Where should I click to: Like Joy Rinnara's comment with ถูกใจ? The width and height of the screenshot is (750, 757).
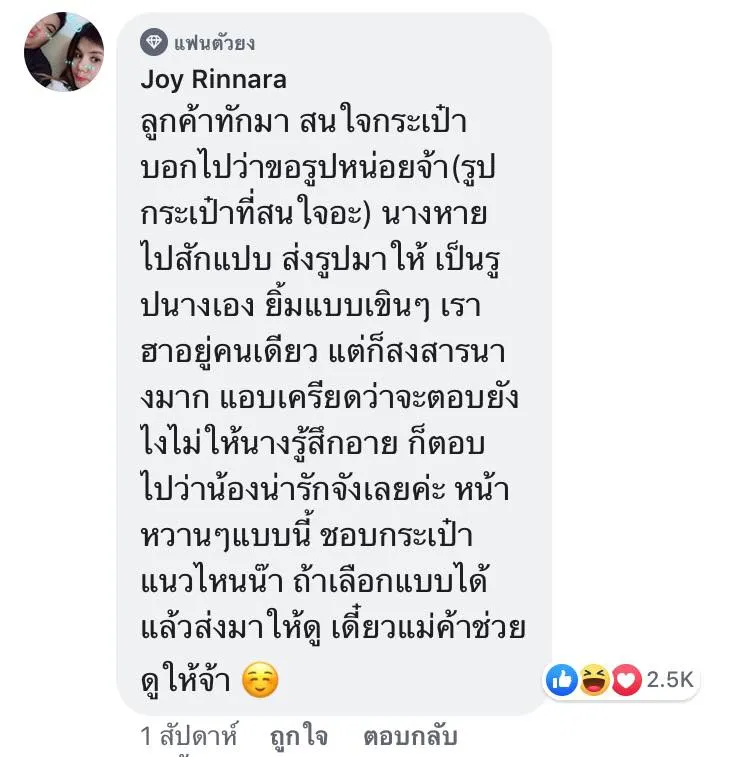pyautogui.click(x=298, y=738)
